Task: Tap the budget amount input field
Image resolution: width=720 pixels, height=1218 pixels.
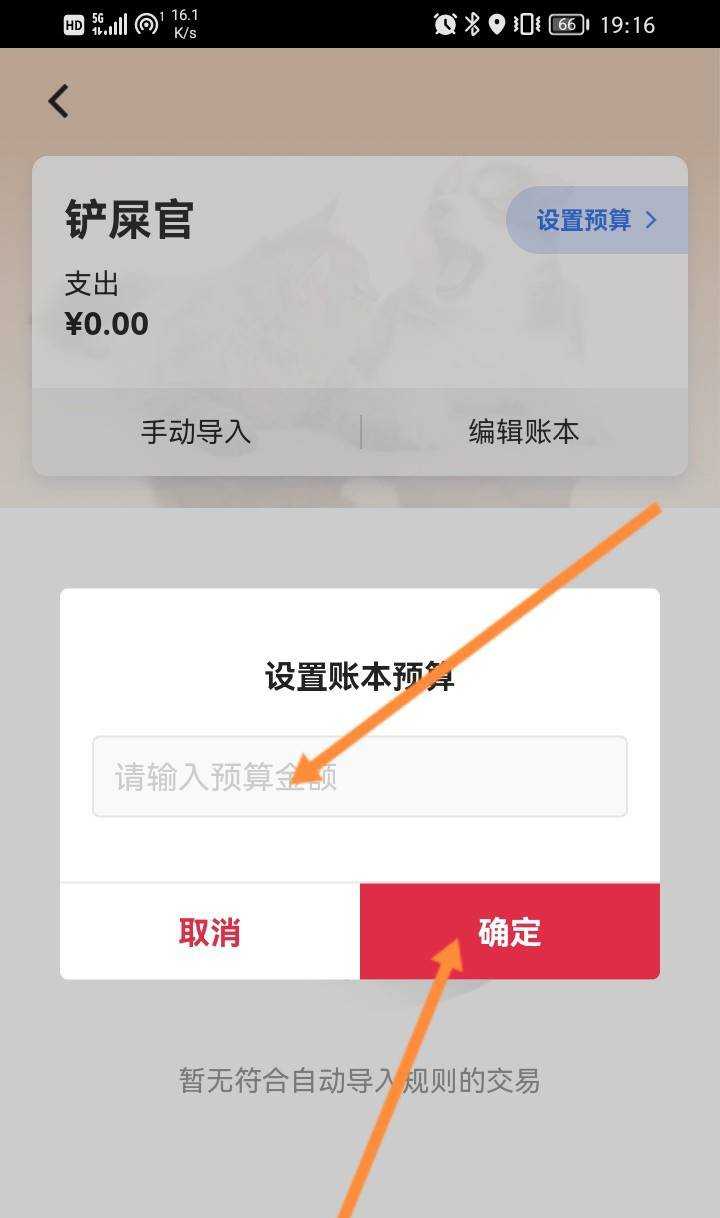Action: [360, 777]
